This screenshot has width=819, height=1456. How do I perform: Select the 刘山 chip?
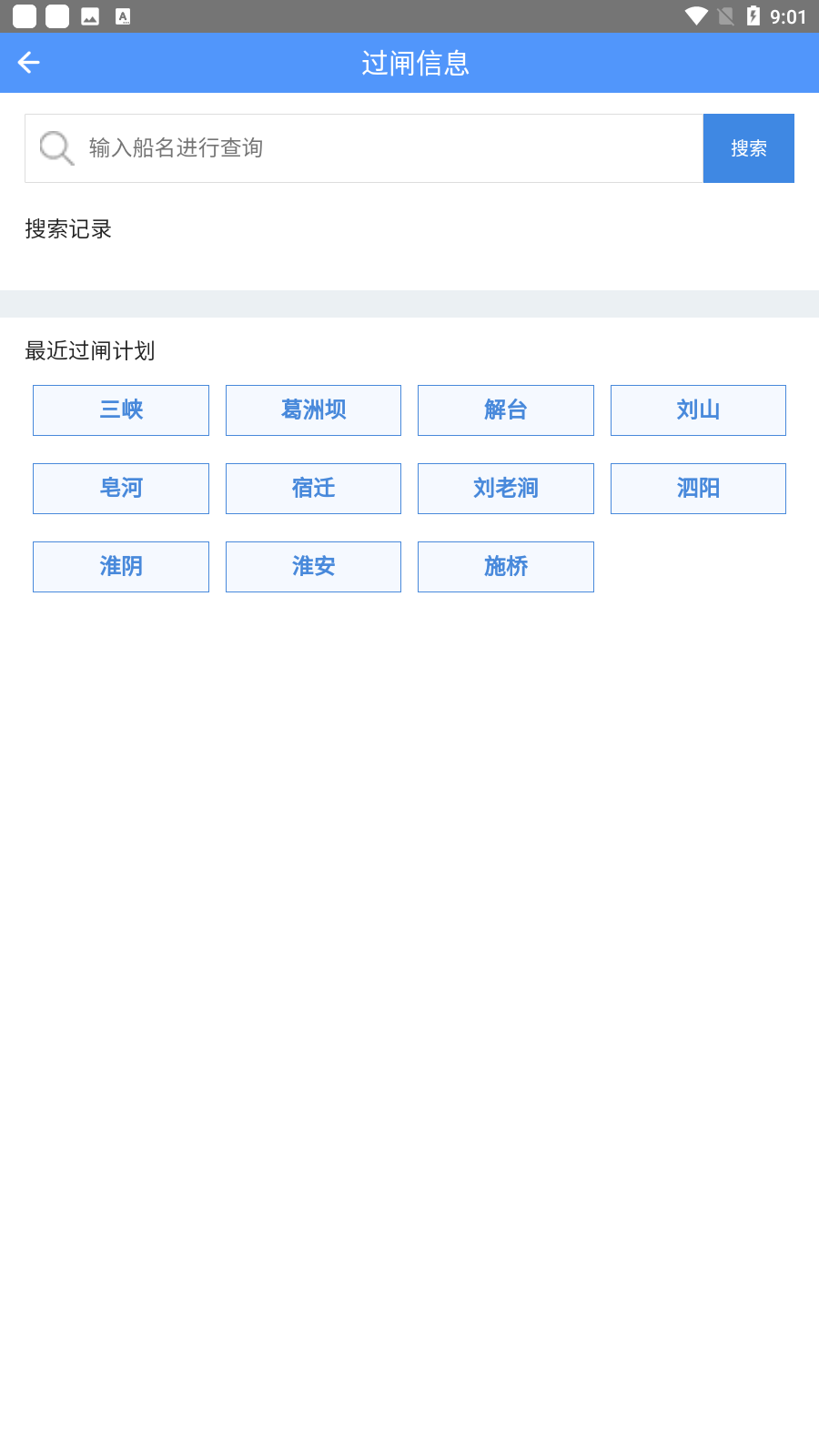698,410
